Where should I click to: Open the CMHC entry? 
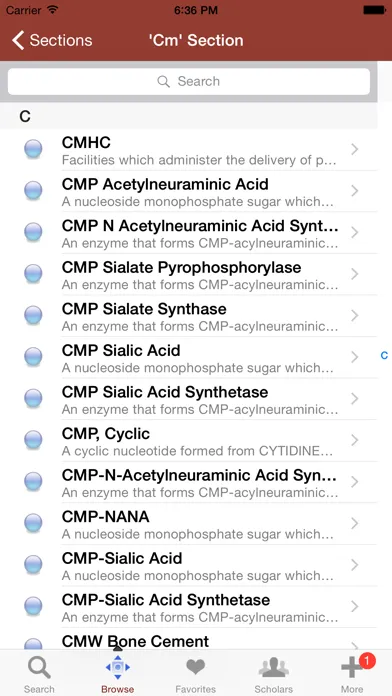pyautogui.click(x=189, y=150)
